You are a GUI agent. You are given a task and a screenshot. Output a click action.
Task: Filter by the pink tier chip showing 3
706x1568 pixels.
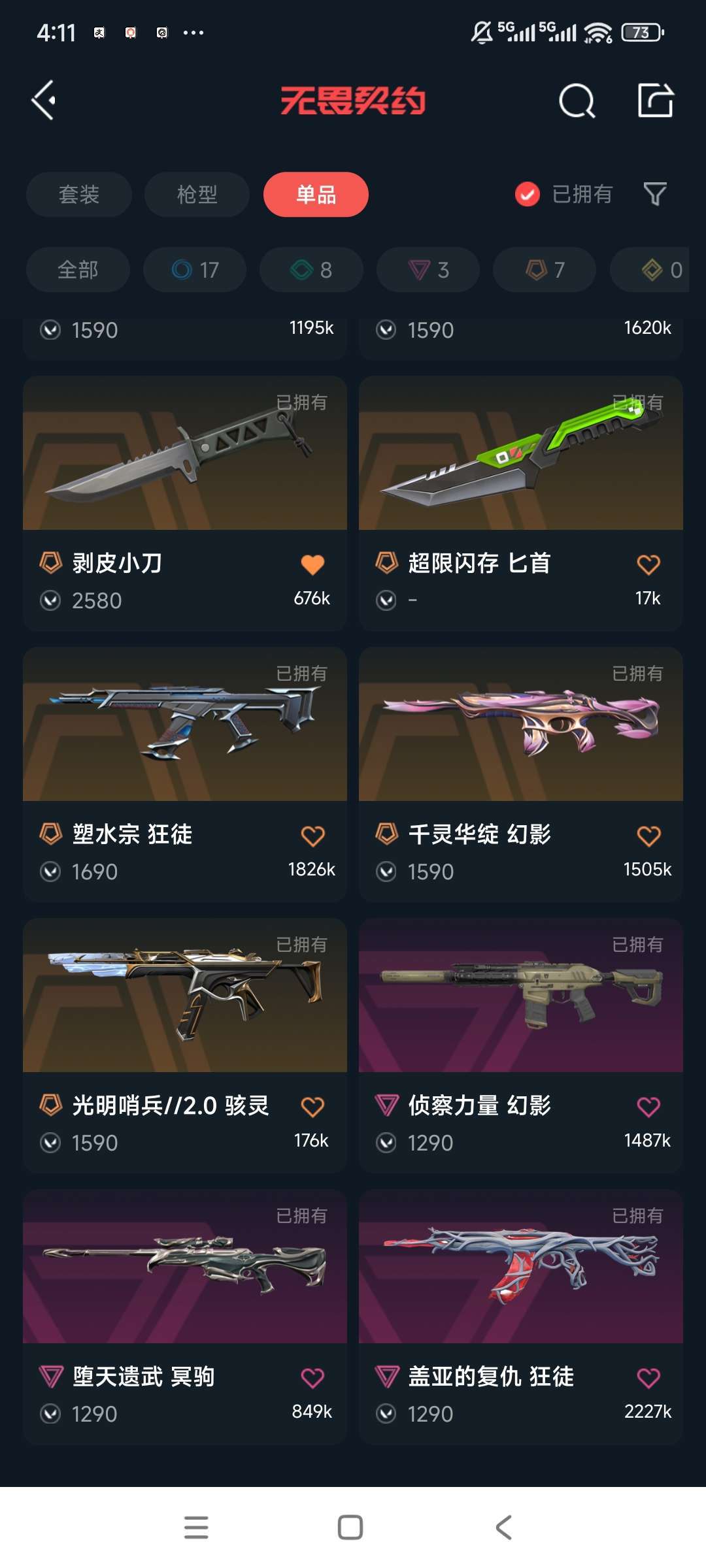428,269
